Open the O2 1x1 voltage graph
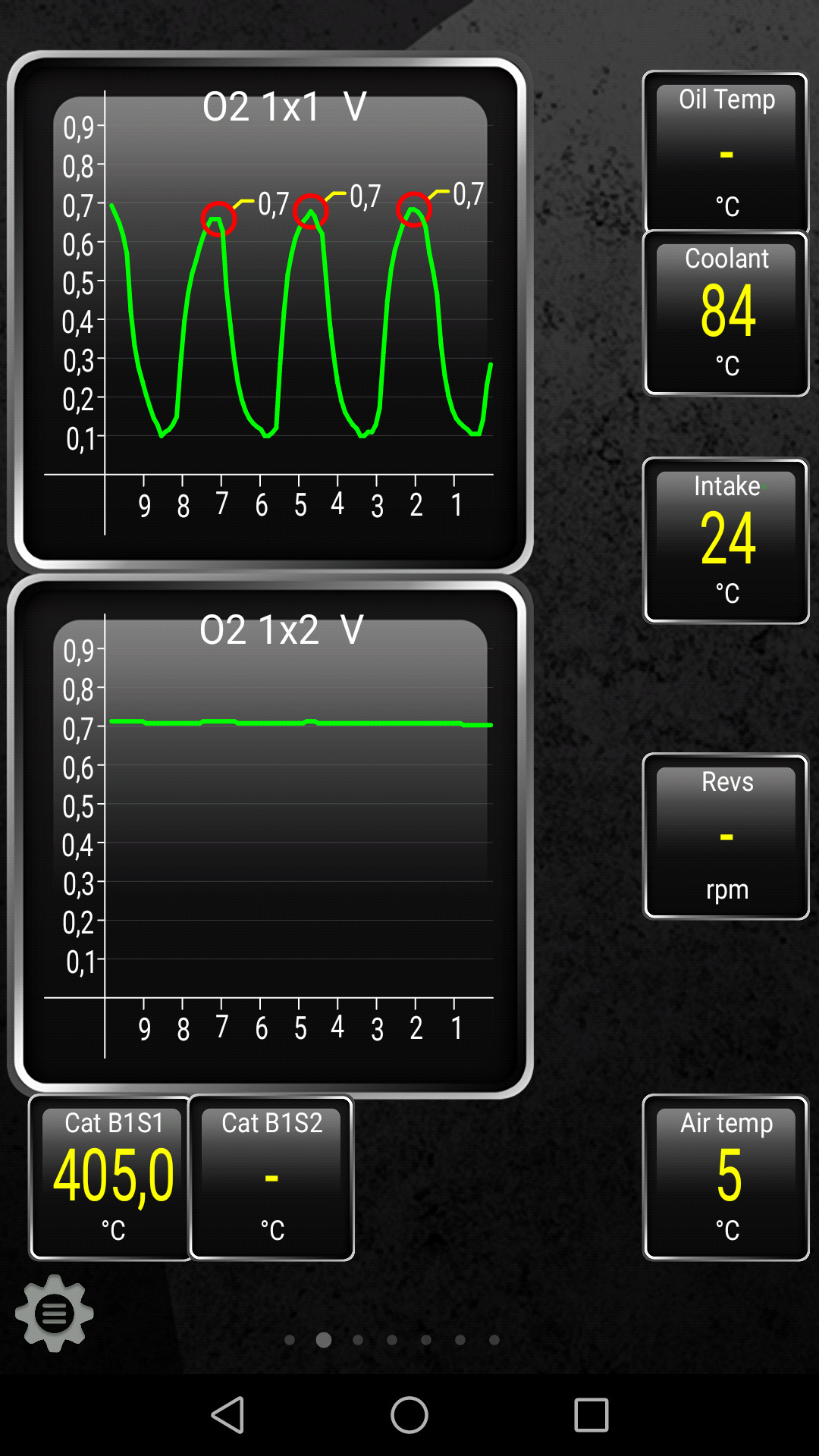819x1456 pixels. point(270,311)
